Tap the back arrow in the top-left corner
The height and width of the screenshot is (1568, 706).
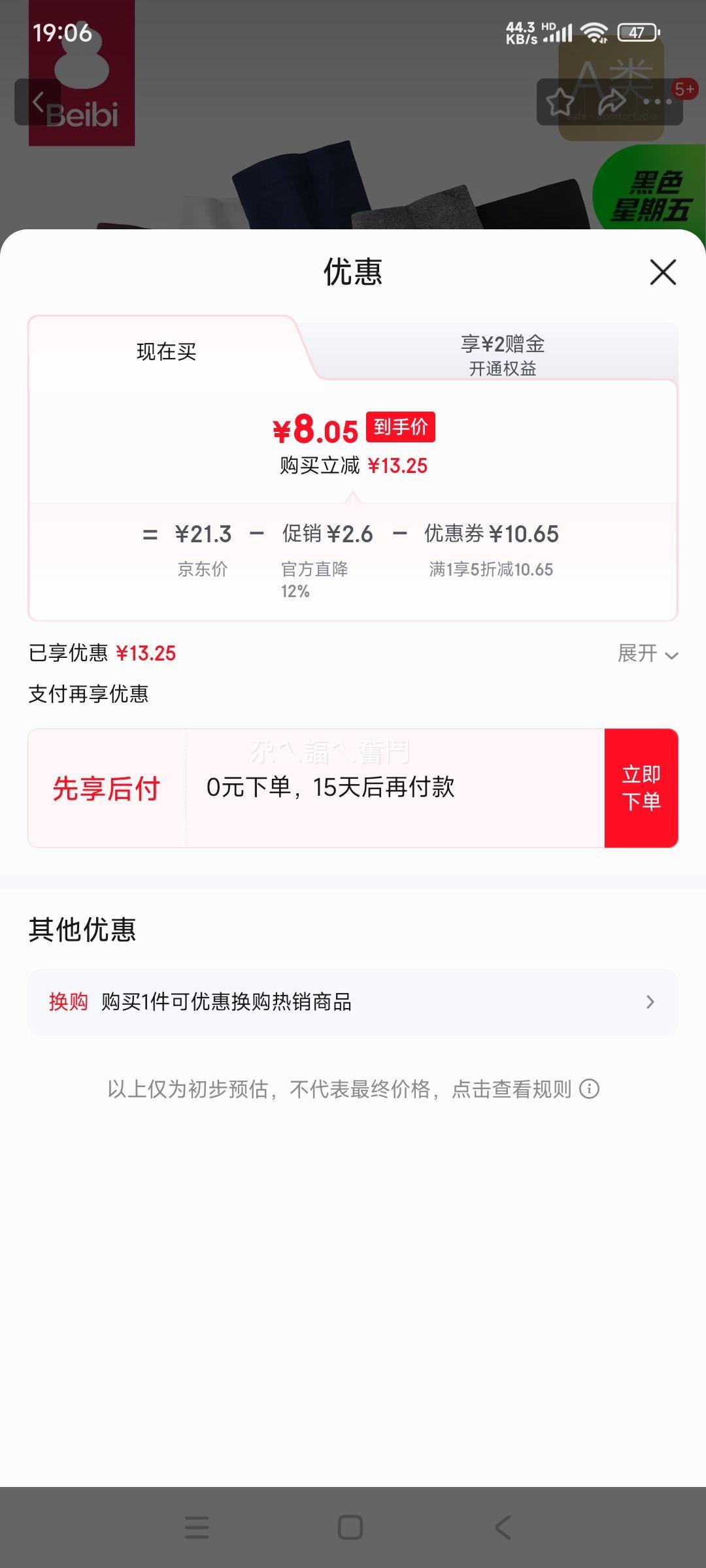[39, 101]
